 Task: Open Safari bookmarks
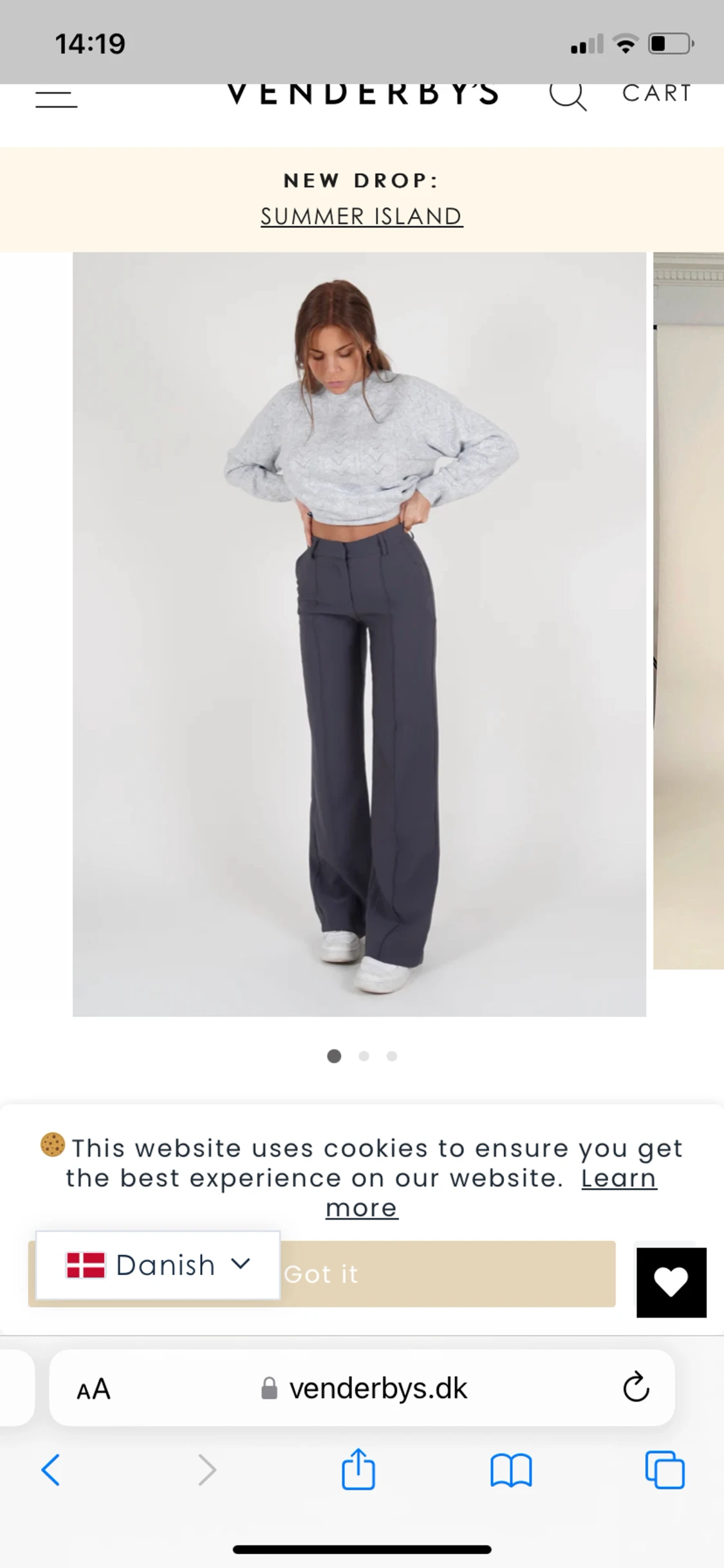pyautogui.click(x=511, y=1471)
